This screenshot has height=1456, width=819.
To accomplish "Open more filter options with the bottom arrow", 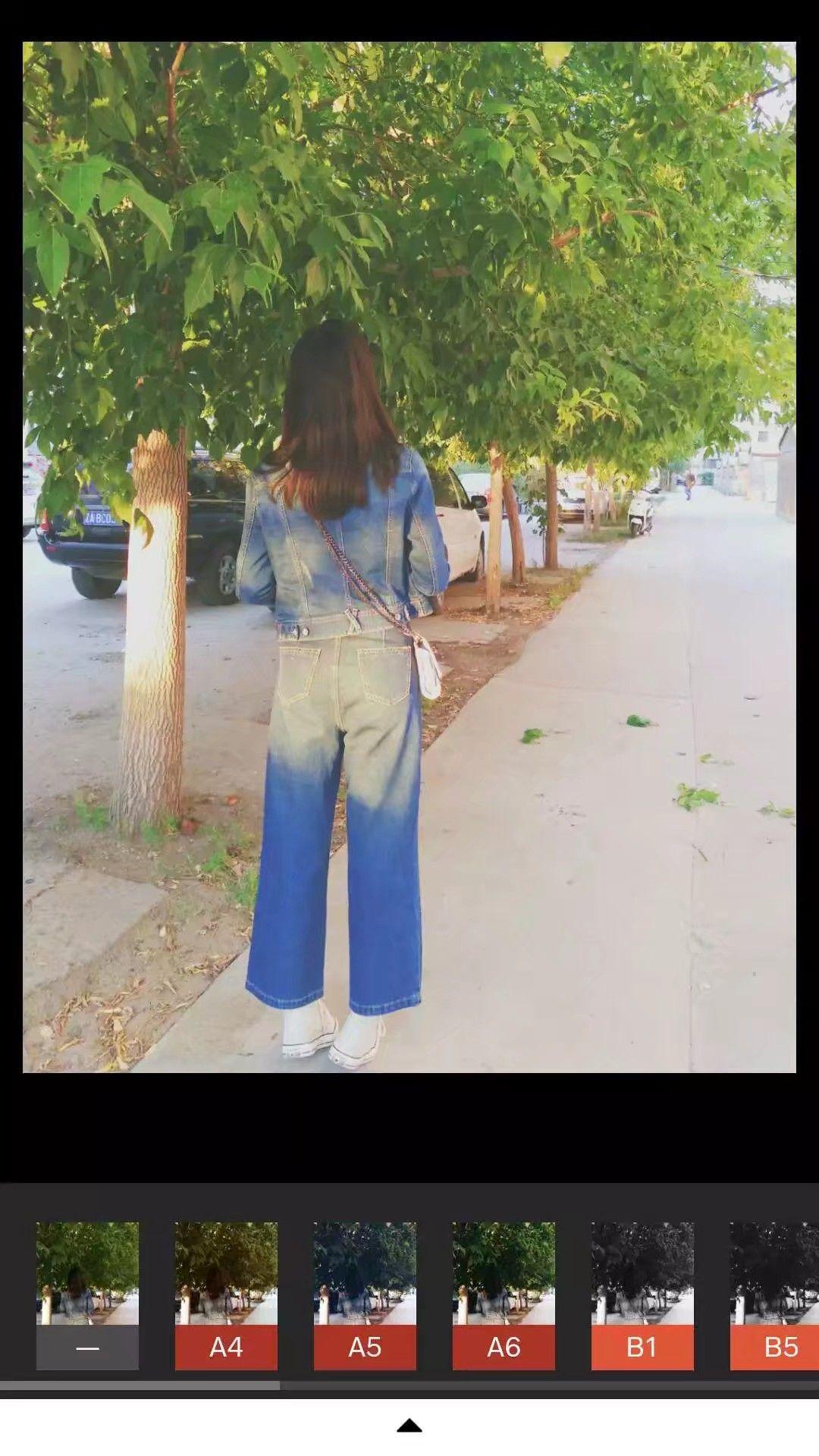I will (409, 1424).
